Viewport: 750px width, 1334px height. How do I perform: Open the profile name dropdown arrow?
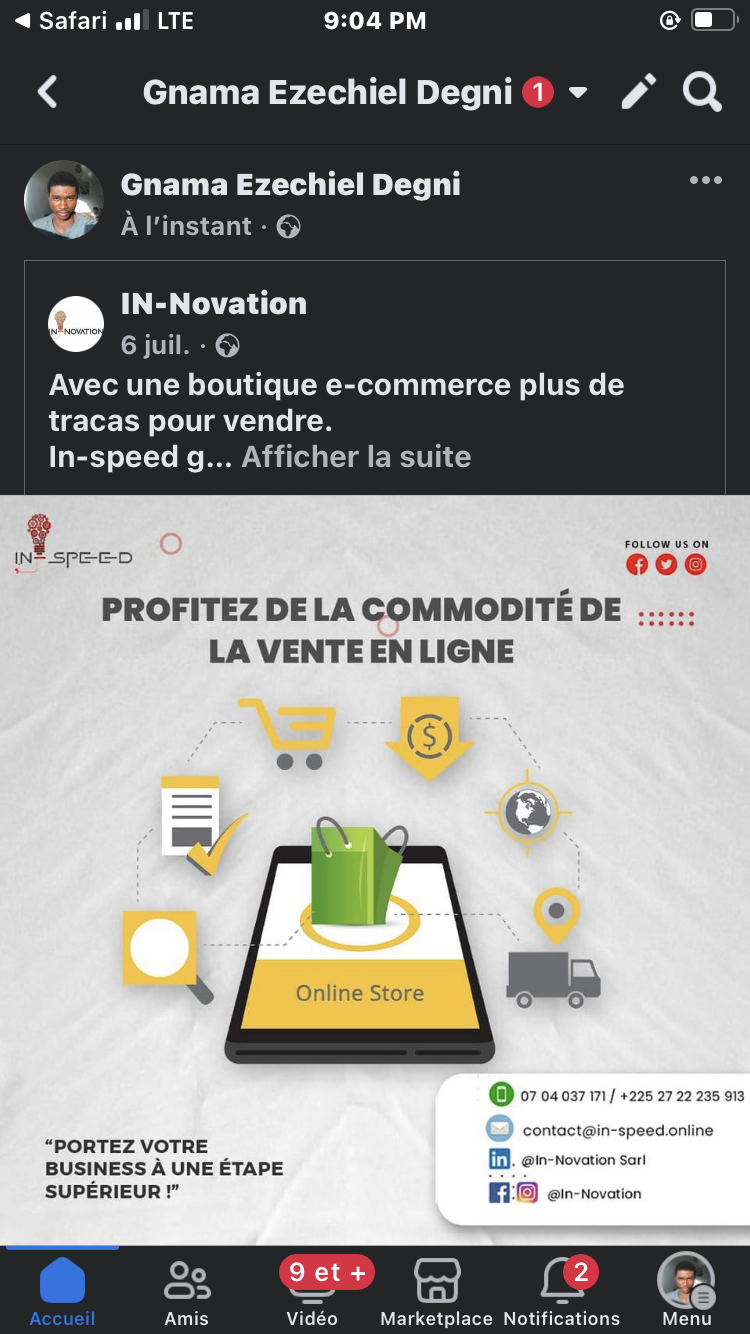[578, 93]
